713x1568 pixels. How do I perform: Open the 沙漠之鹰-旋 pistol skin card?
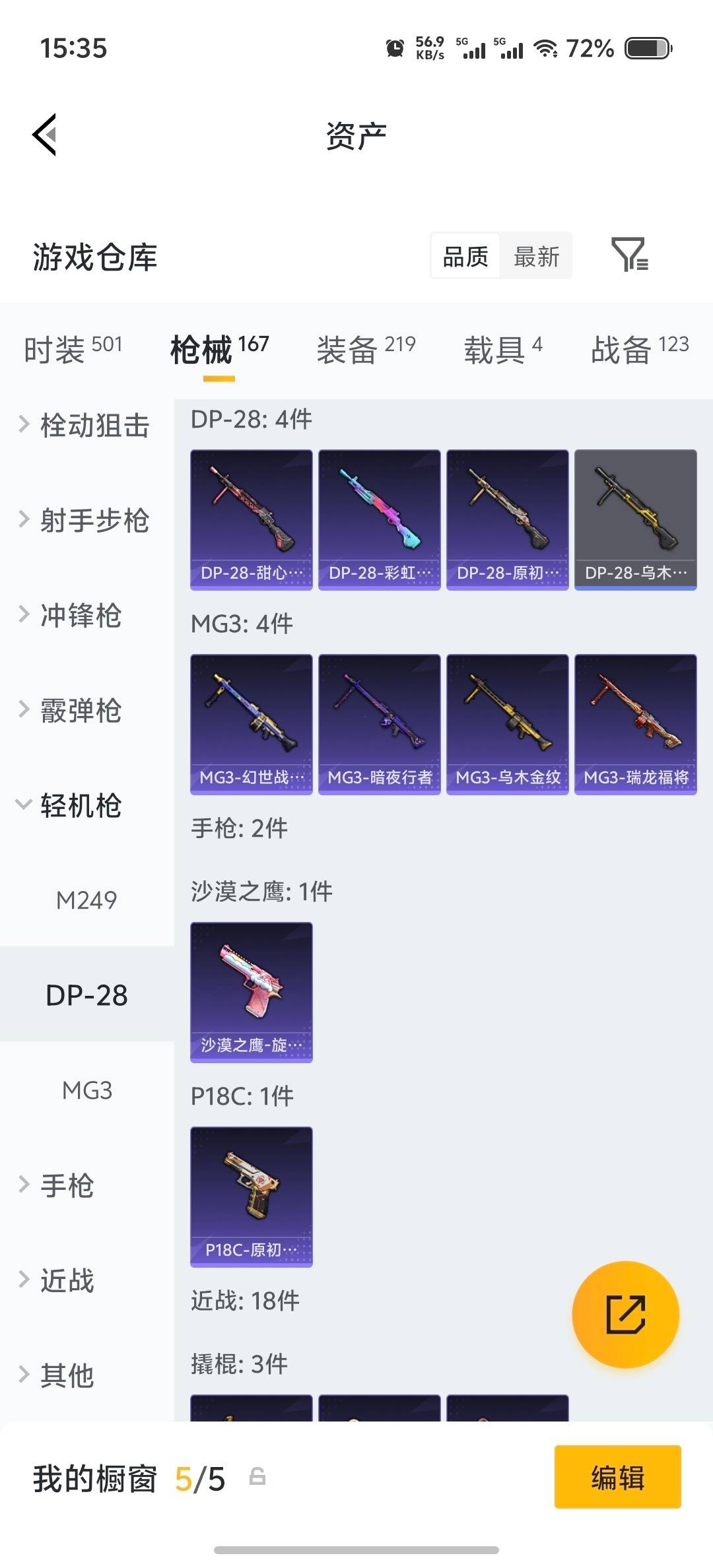tap(251, 990)
